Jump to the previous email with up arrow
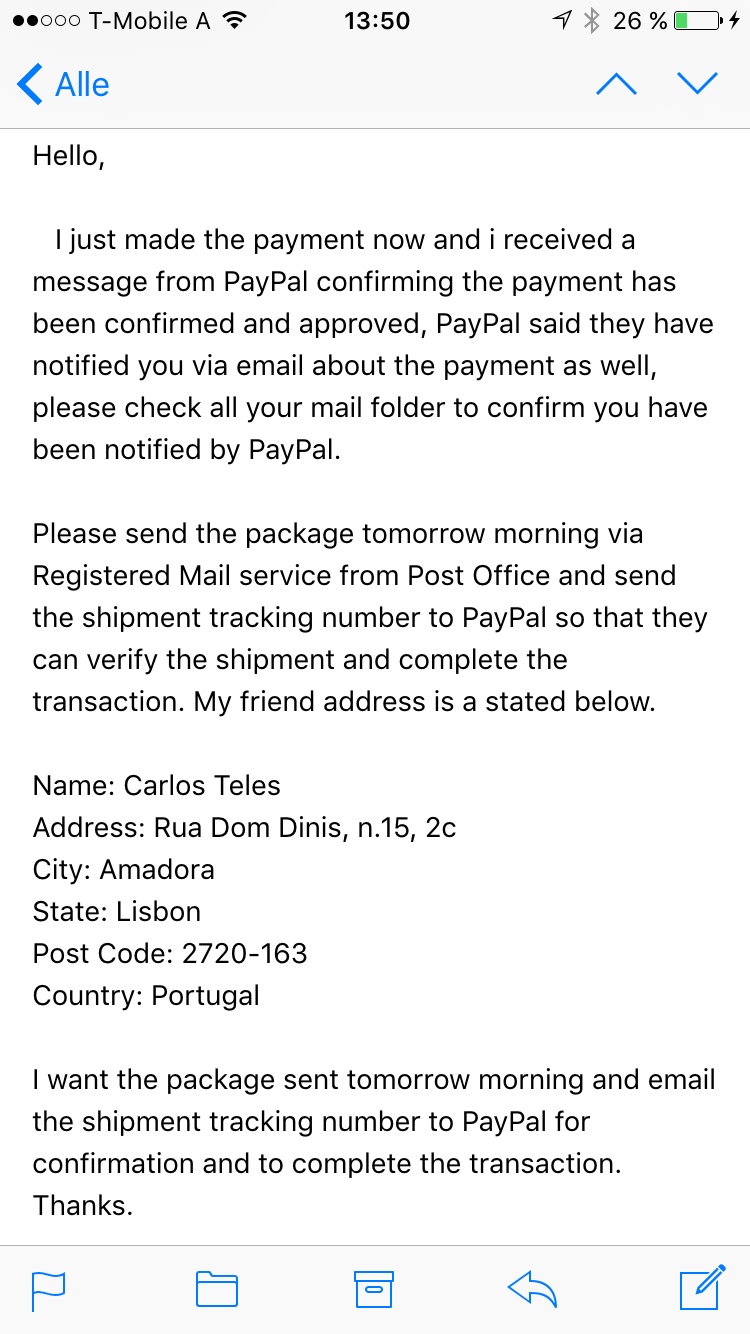The image size is (750, 1334). [x=616, y=84]
